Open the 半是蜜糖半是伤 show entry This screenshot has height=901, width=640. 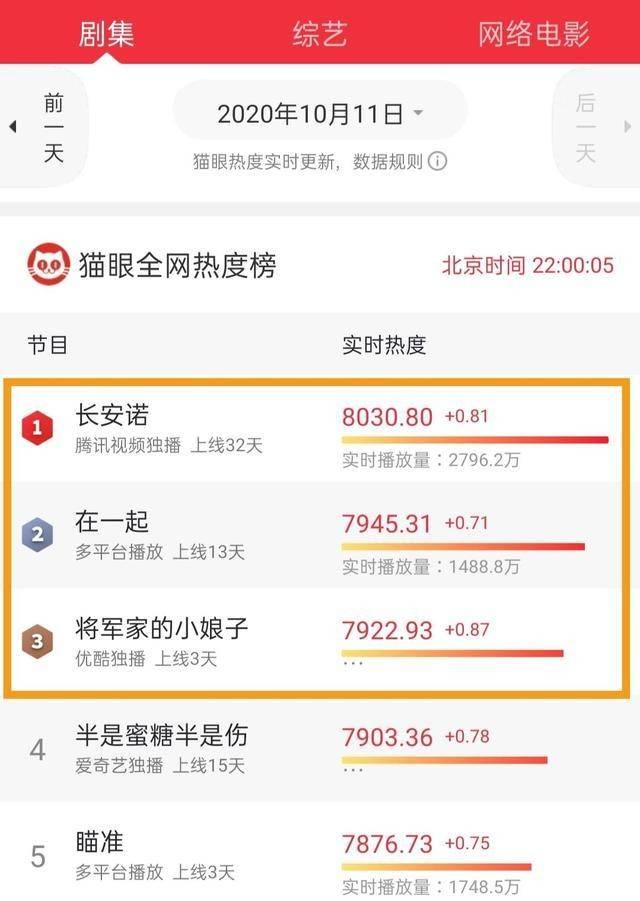160,736
